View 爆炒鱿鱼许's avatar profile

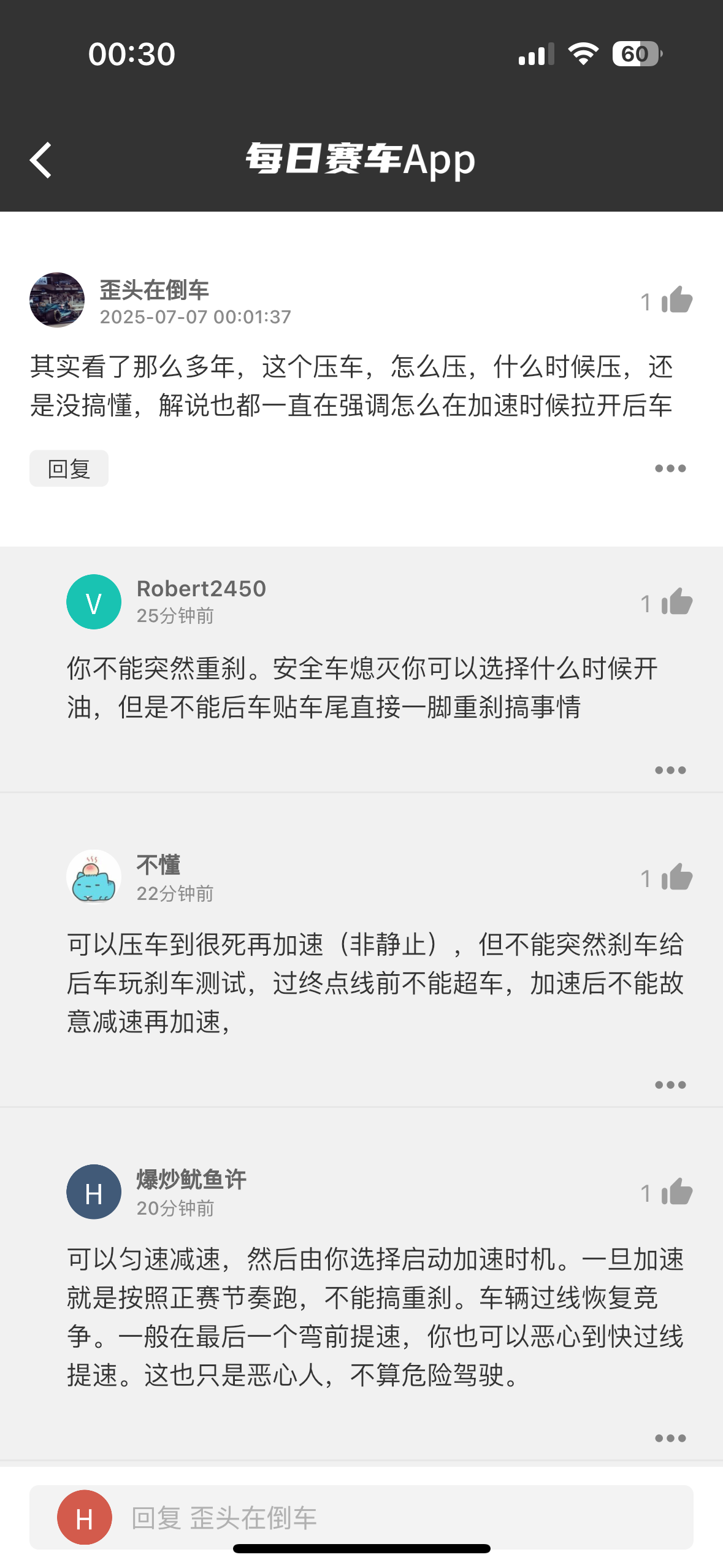(x=94, y=1192)
